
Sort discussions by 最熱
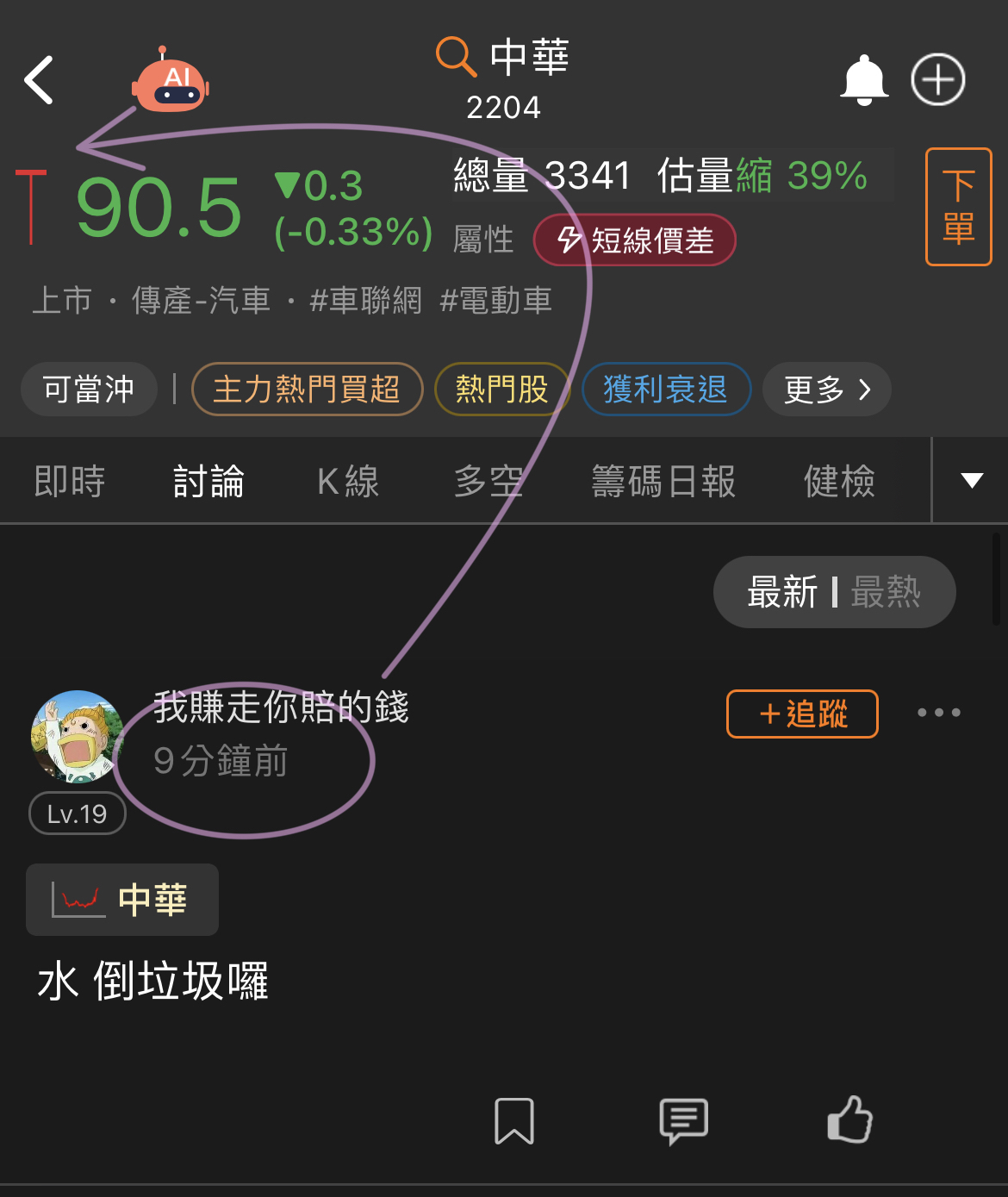click(886, 592)
